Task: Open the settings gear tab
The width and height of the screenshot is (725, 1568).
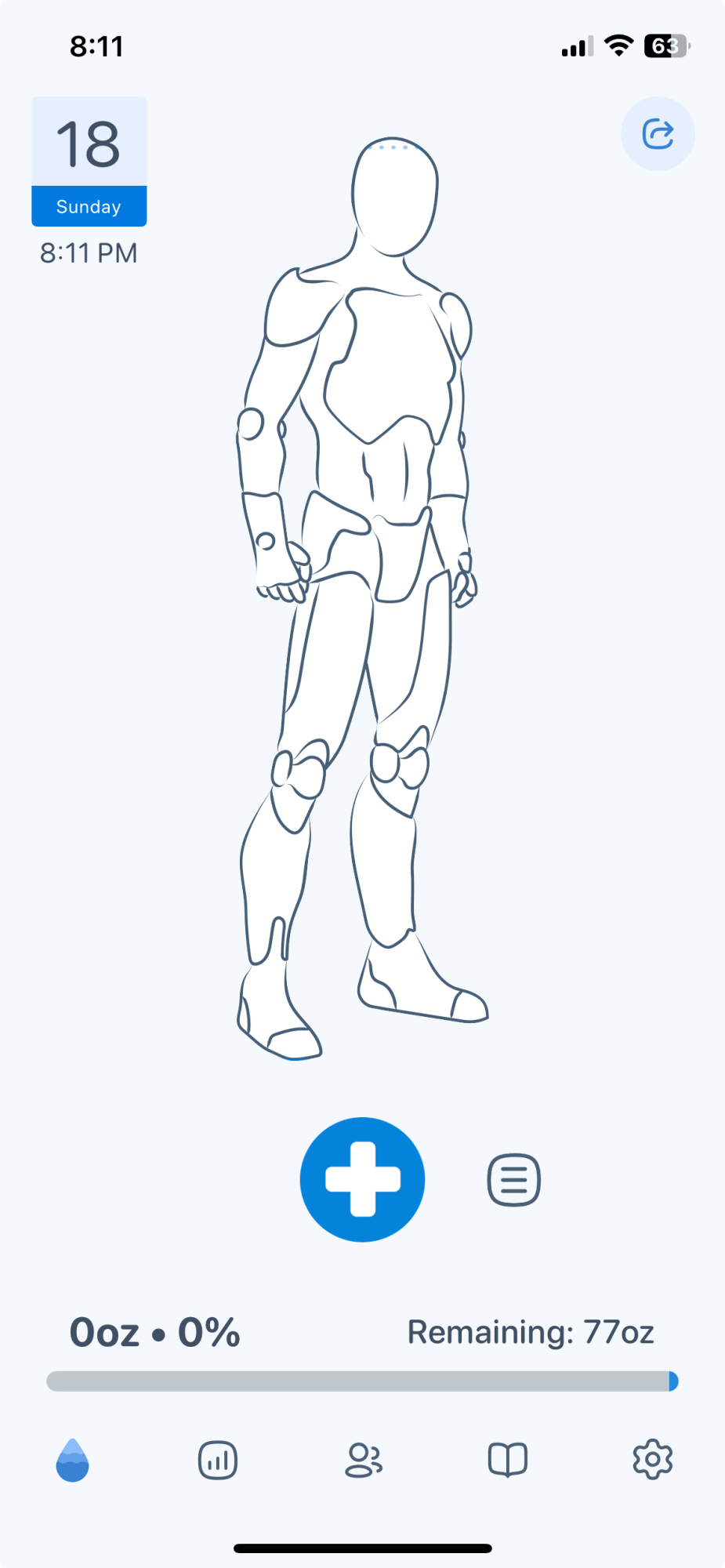Action: [x=652, y=1460]
